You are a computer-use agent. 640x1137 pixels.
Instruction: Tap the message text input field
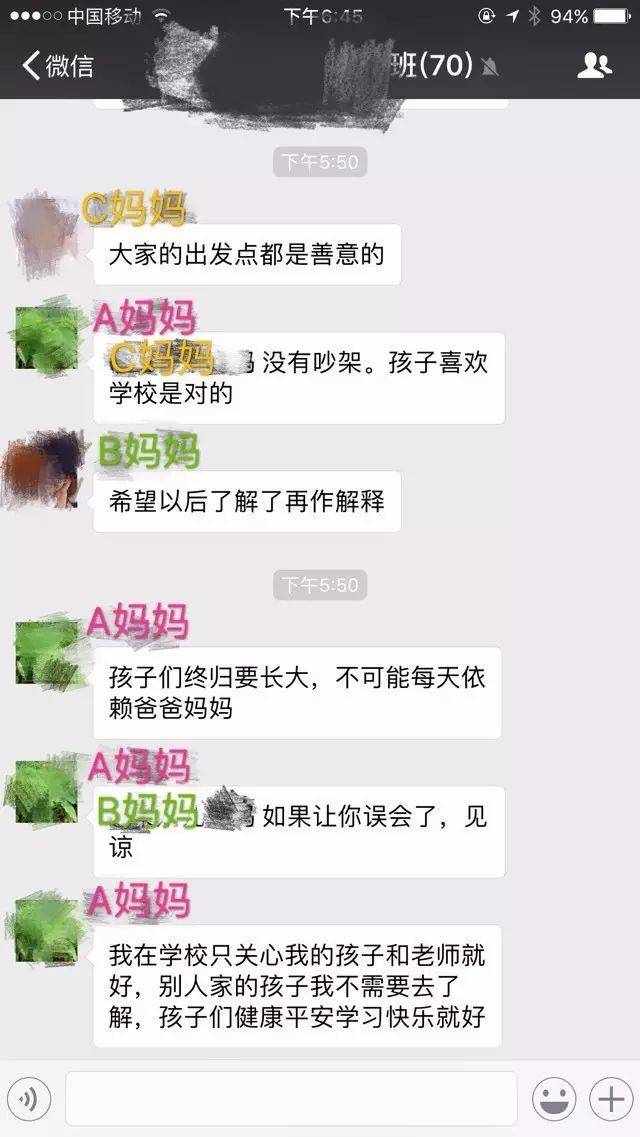(x=290, y=1099)
